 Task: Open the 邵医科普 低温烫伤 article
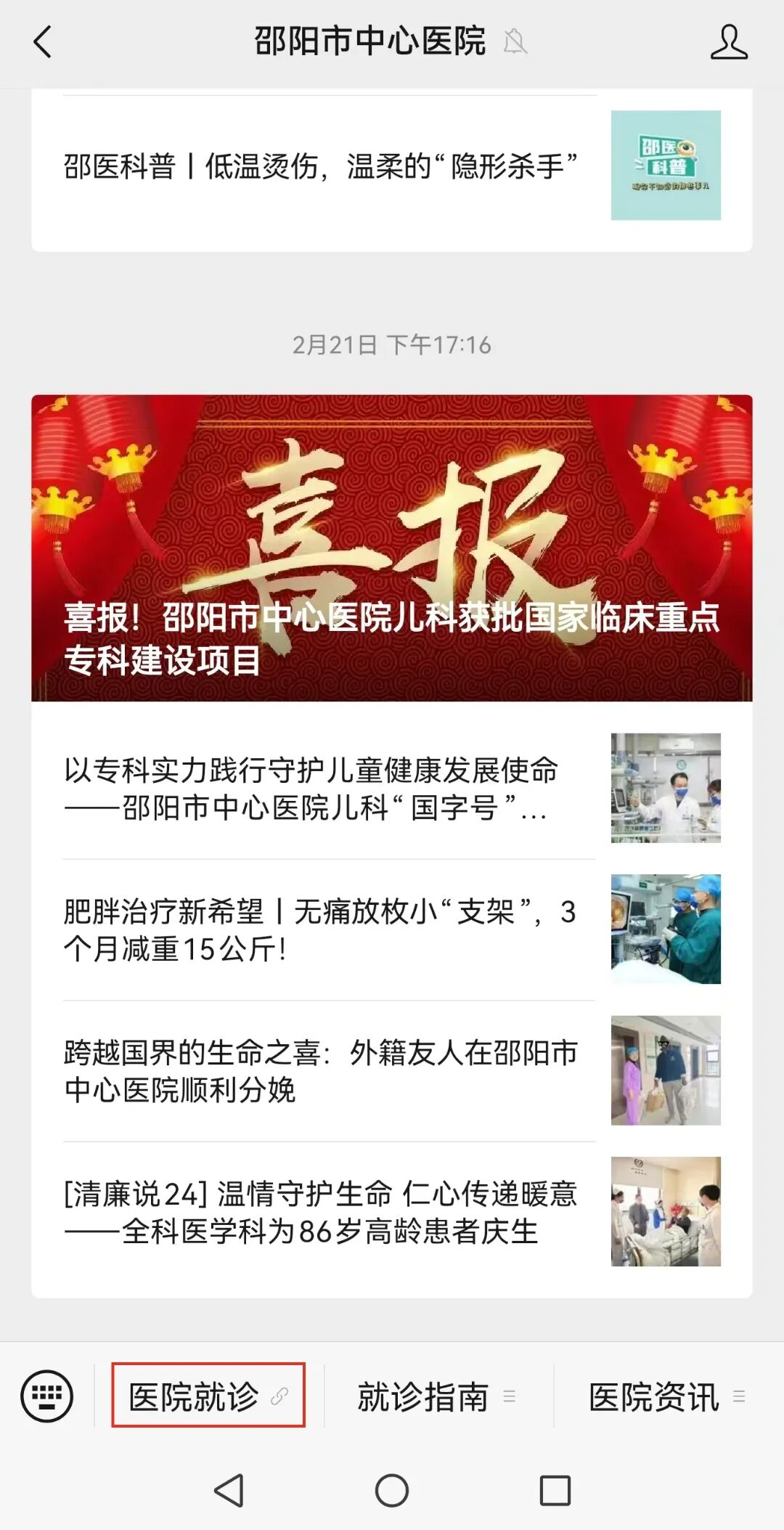(x=392, y=166)
